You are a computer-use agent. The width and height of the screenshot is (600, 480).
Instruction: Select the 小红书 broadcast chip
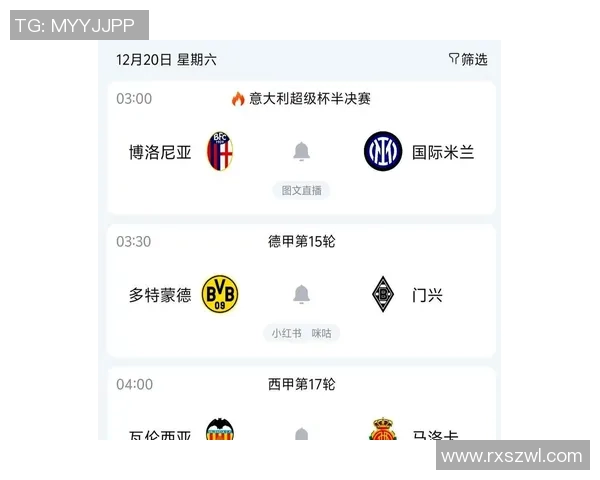[286, 333]
